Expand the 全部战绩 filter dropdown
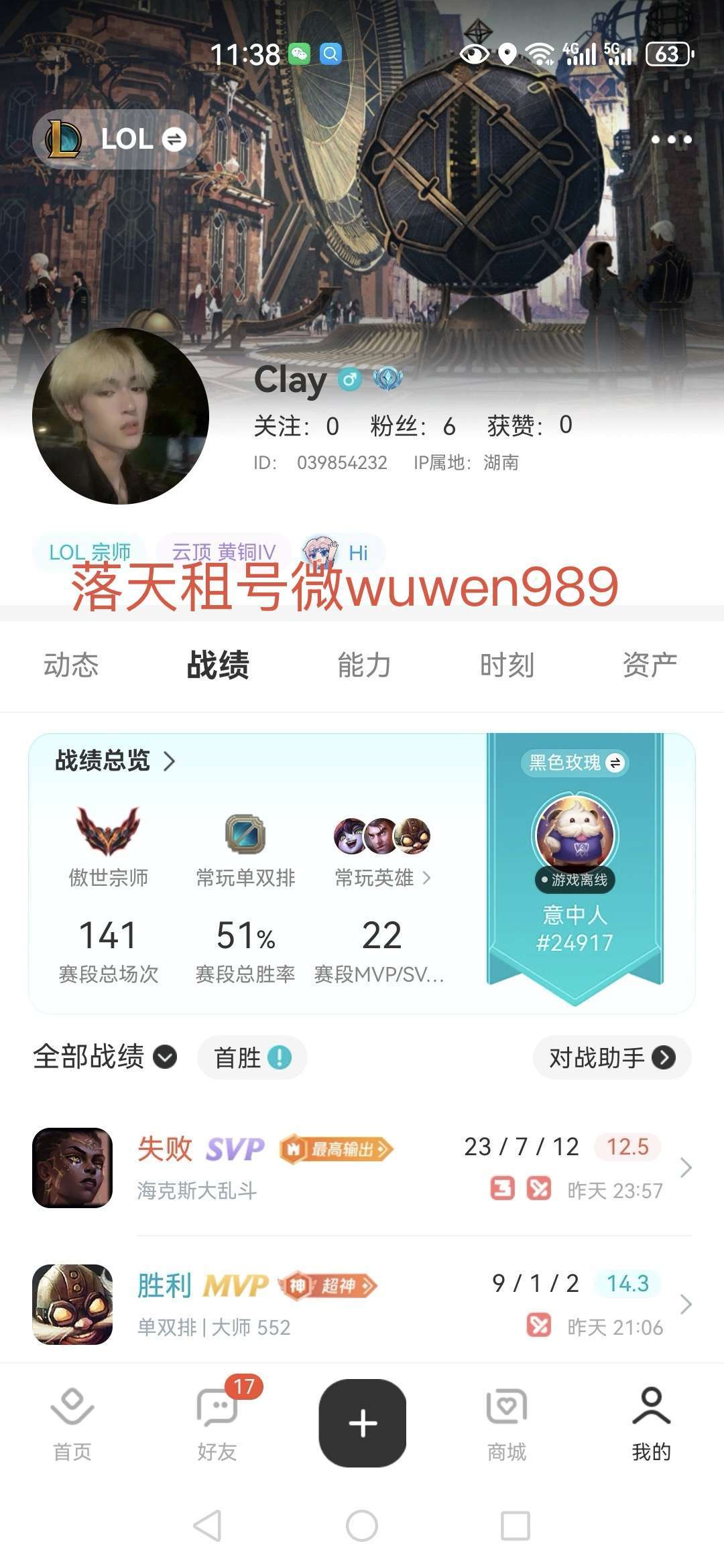The width and height of the screenshot is (724, 1568). click(105, 1057)
